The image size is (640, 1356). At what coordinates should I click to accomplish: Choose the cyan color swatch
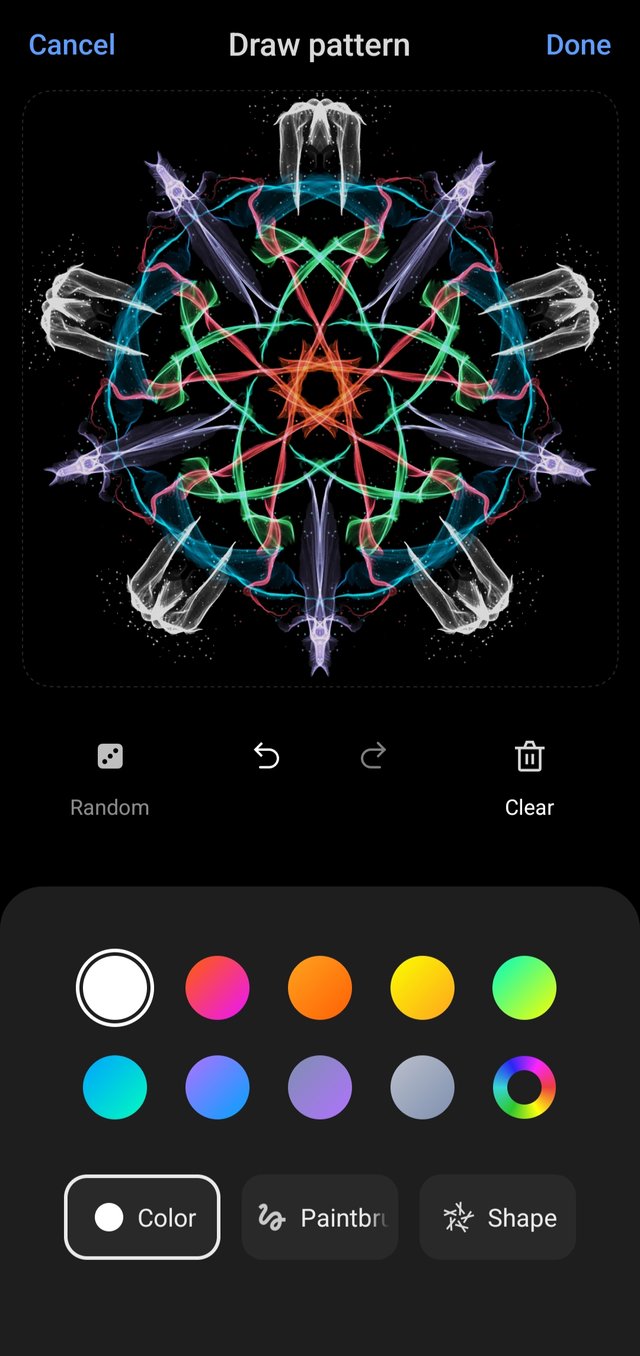(115, 1087)
